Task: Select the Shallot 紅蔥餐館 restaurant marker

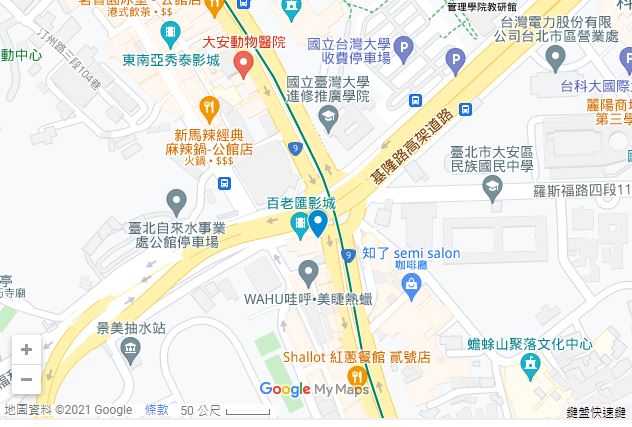Action: [x=356, y=377]
